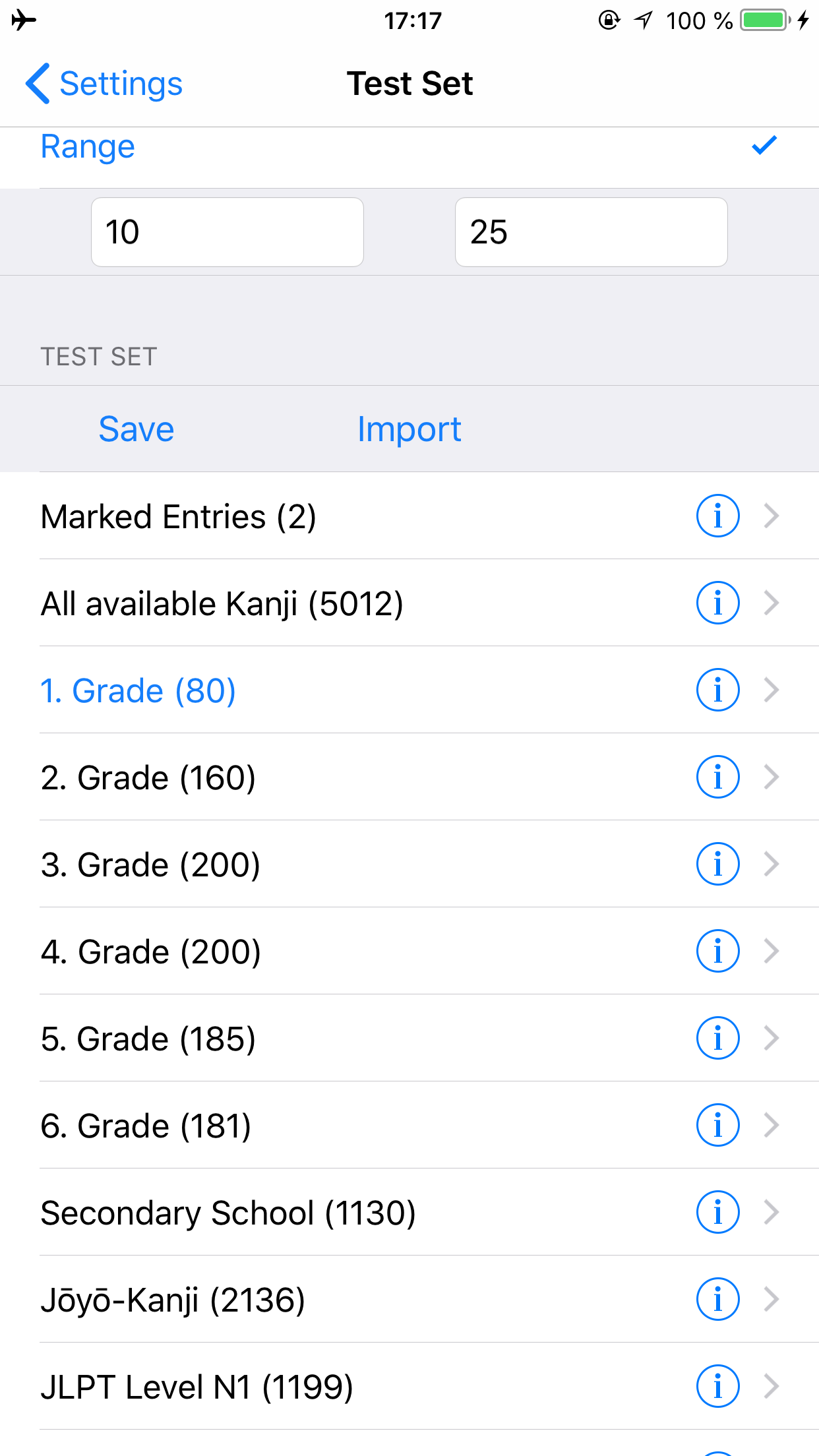The width and height of the screenshot is (819, 1456).
Task: Tap the info icon for All available Kanji
Action: (x=717, y=602)
